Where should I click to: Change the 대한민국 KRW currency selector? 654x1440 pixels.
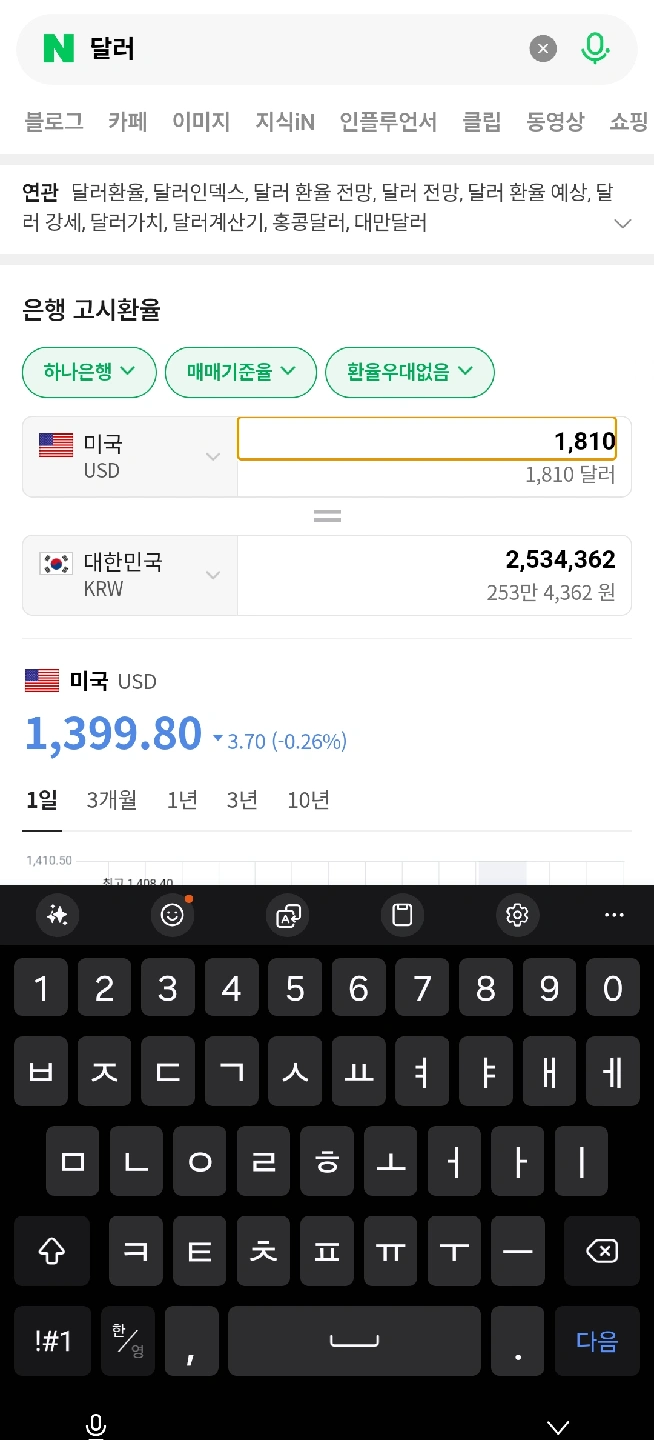coord(130,575)
